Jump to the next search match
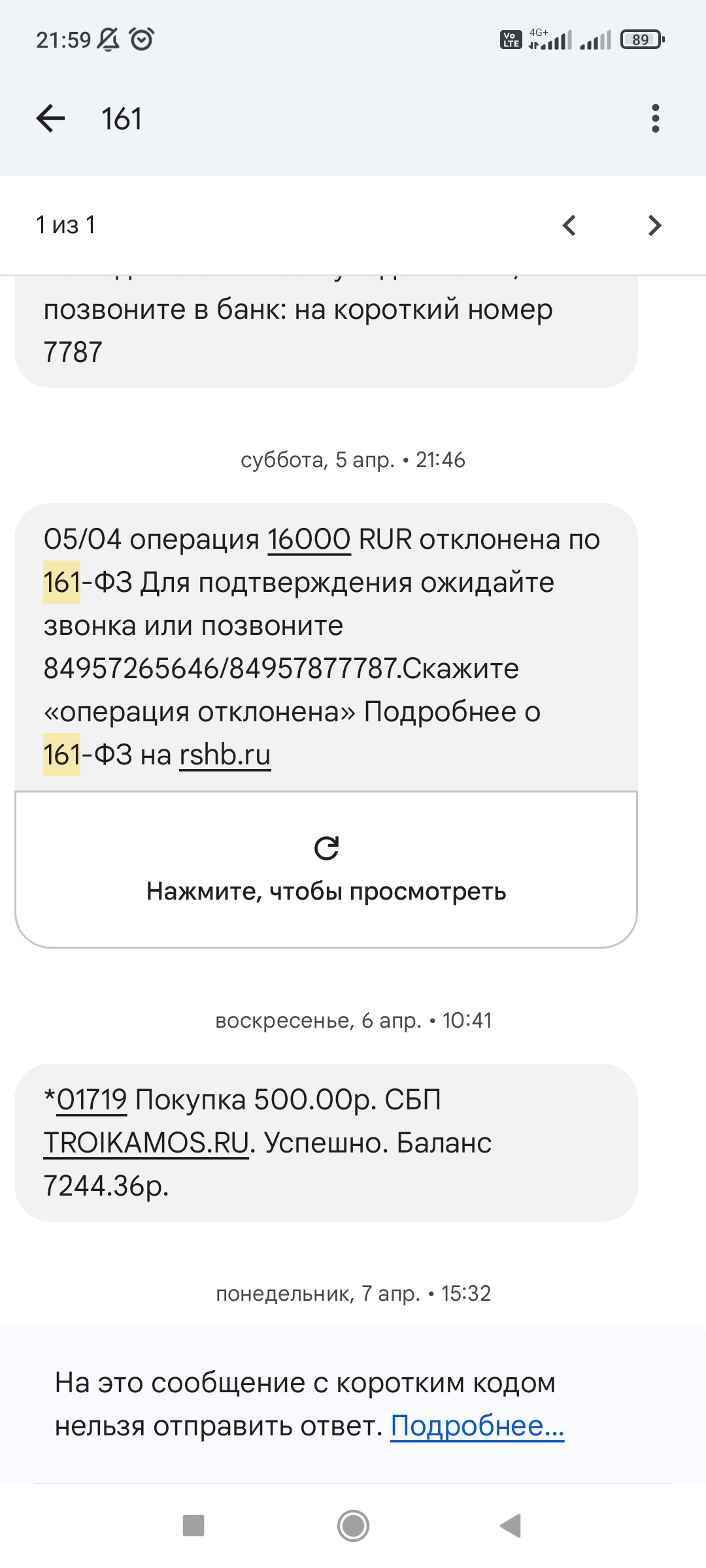This screenshot has width=706, height=1568. (654, 225)
